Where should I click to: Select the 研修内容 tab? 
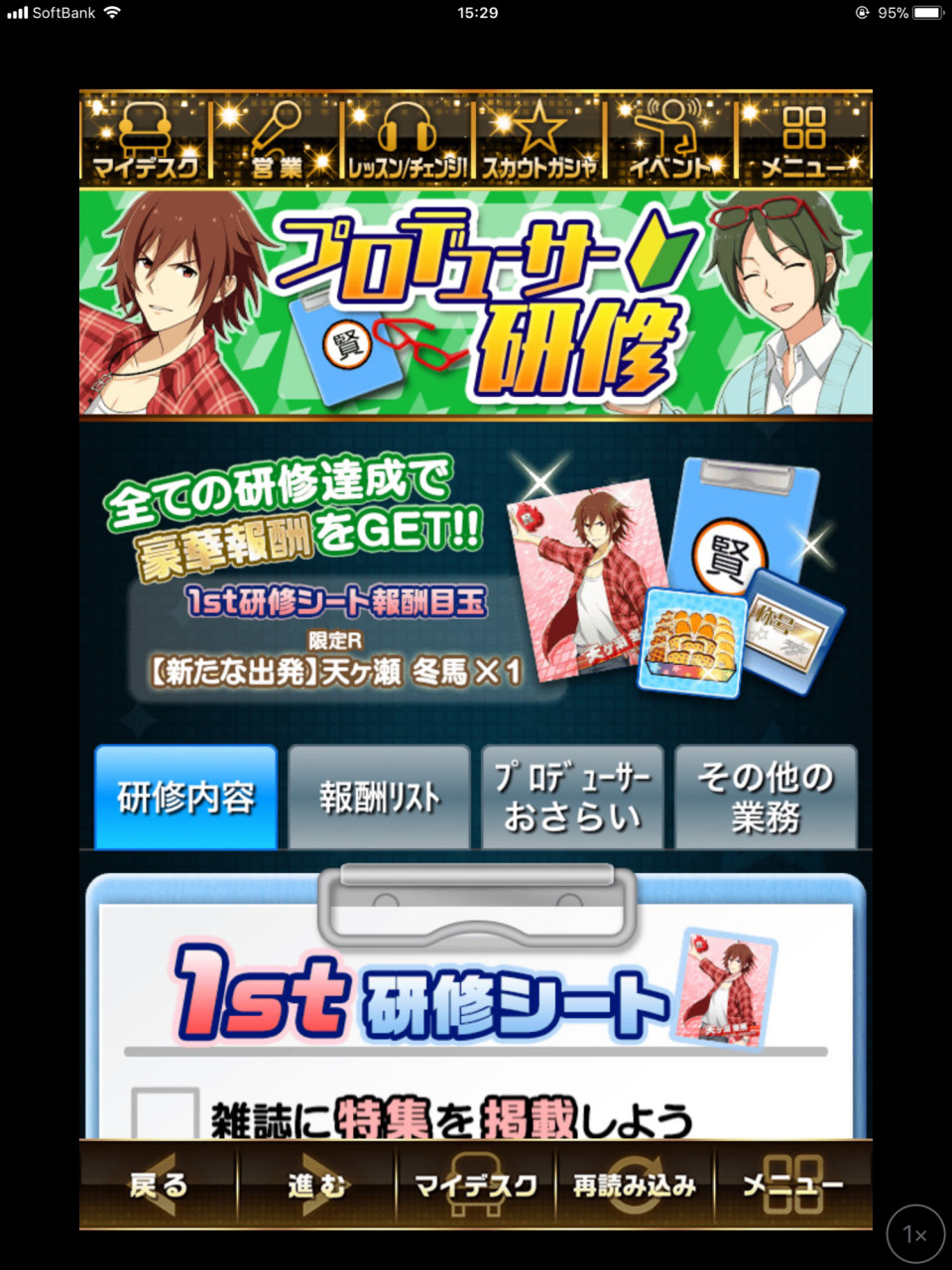point(185,798)
